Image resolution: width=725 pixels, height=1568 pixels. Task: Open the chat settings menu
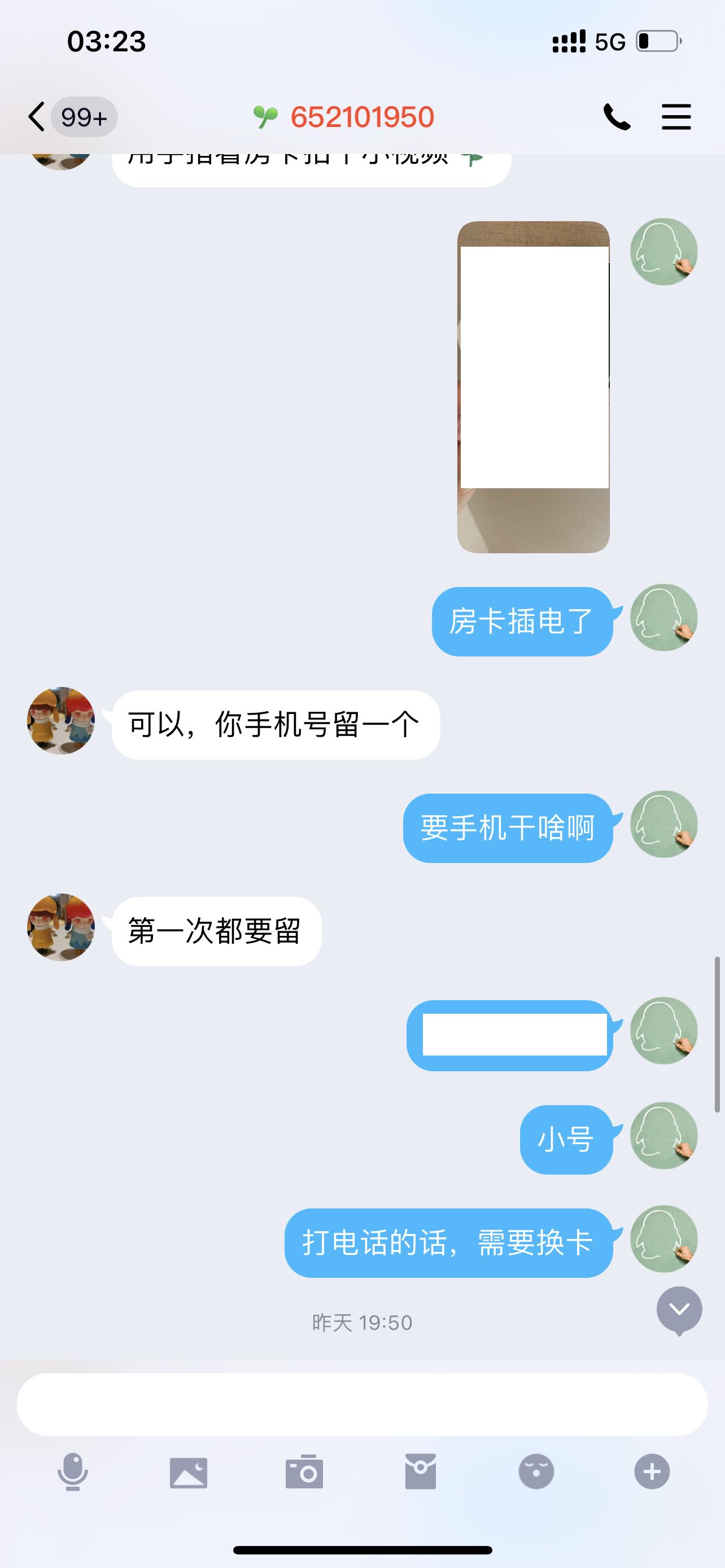coord(676,116)
